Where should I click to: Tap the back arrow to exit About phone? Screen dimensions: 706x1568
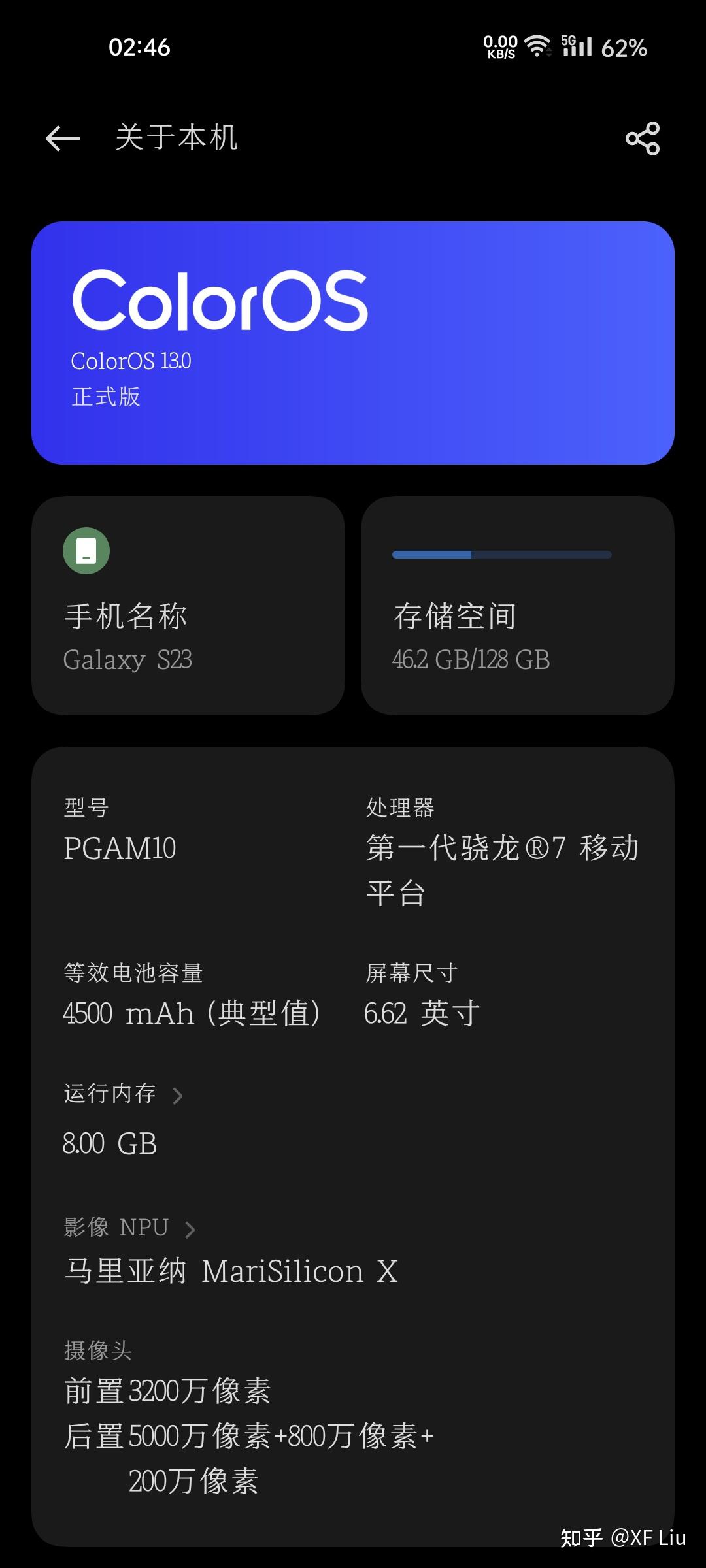(x=62, y=139)
